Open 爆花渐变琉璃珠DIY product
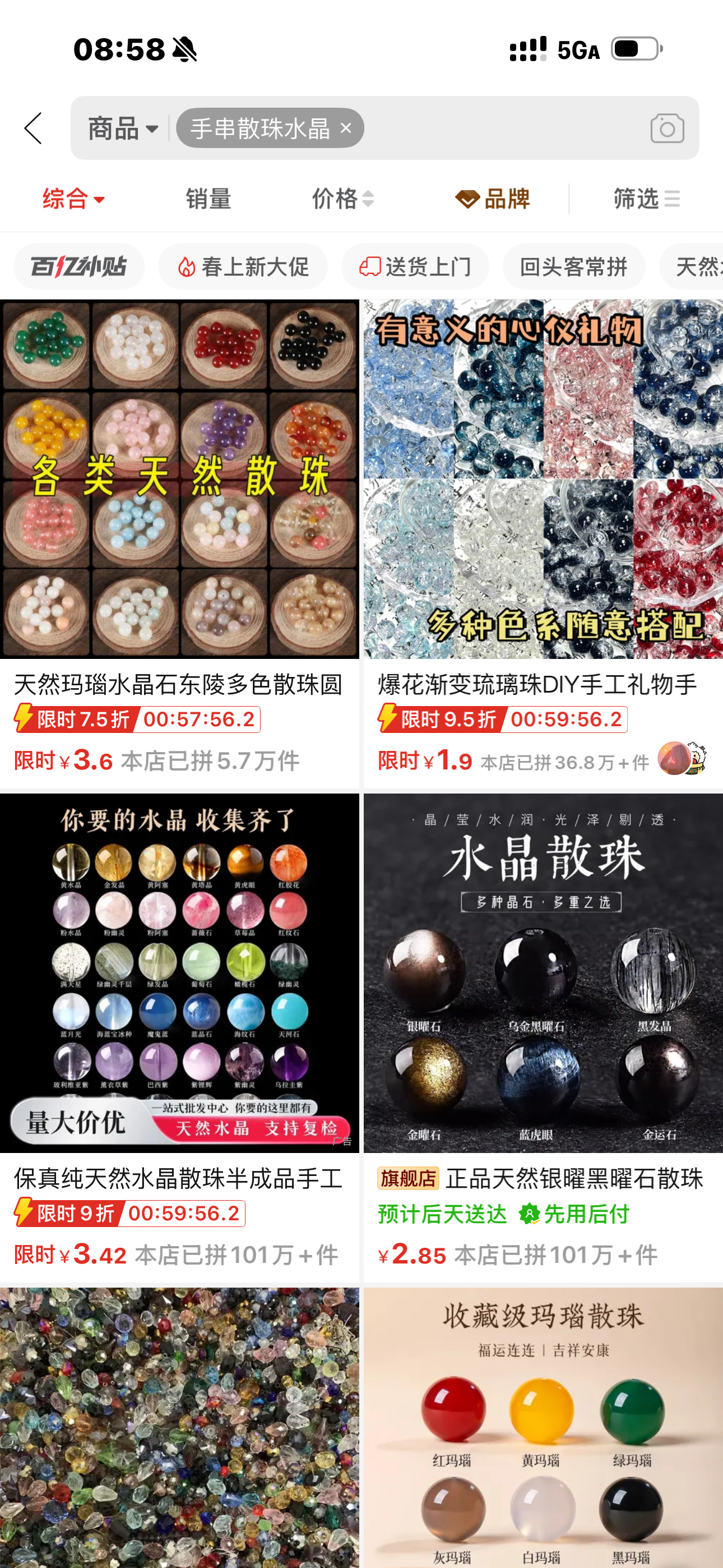The height and width of the screenshot is (1568, 723). (543, 543)
